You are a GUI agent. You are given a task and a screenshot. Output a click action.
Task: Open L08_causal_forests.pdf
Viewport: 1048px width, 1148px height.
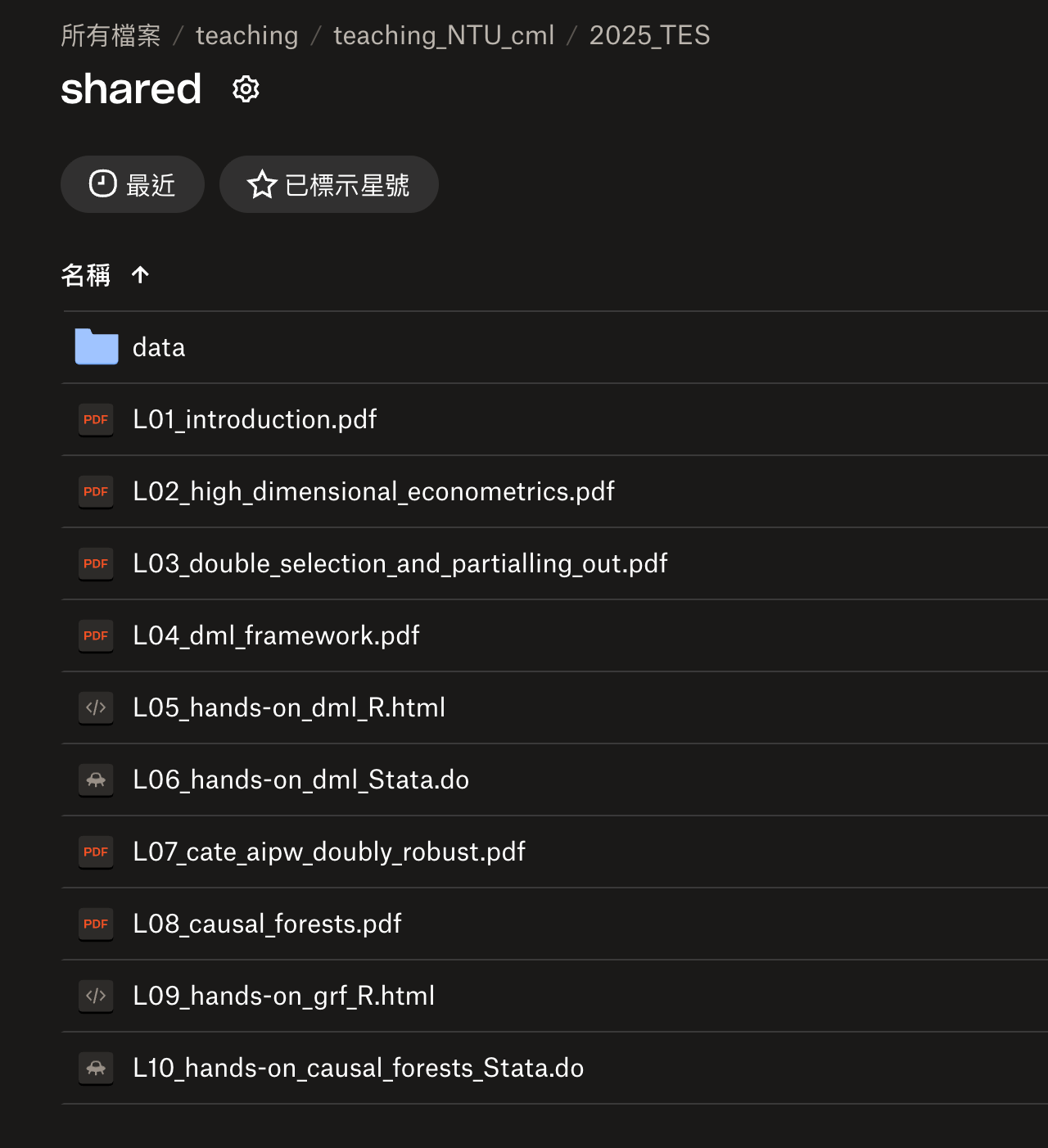click(x=267, y=924)
